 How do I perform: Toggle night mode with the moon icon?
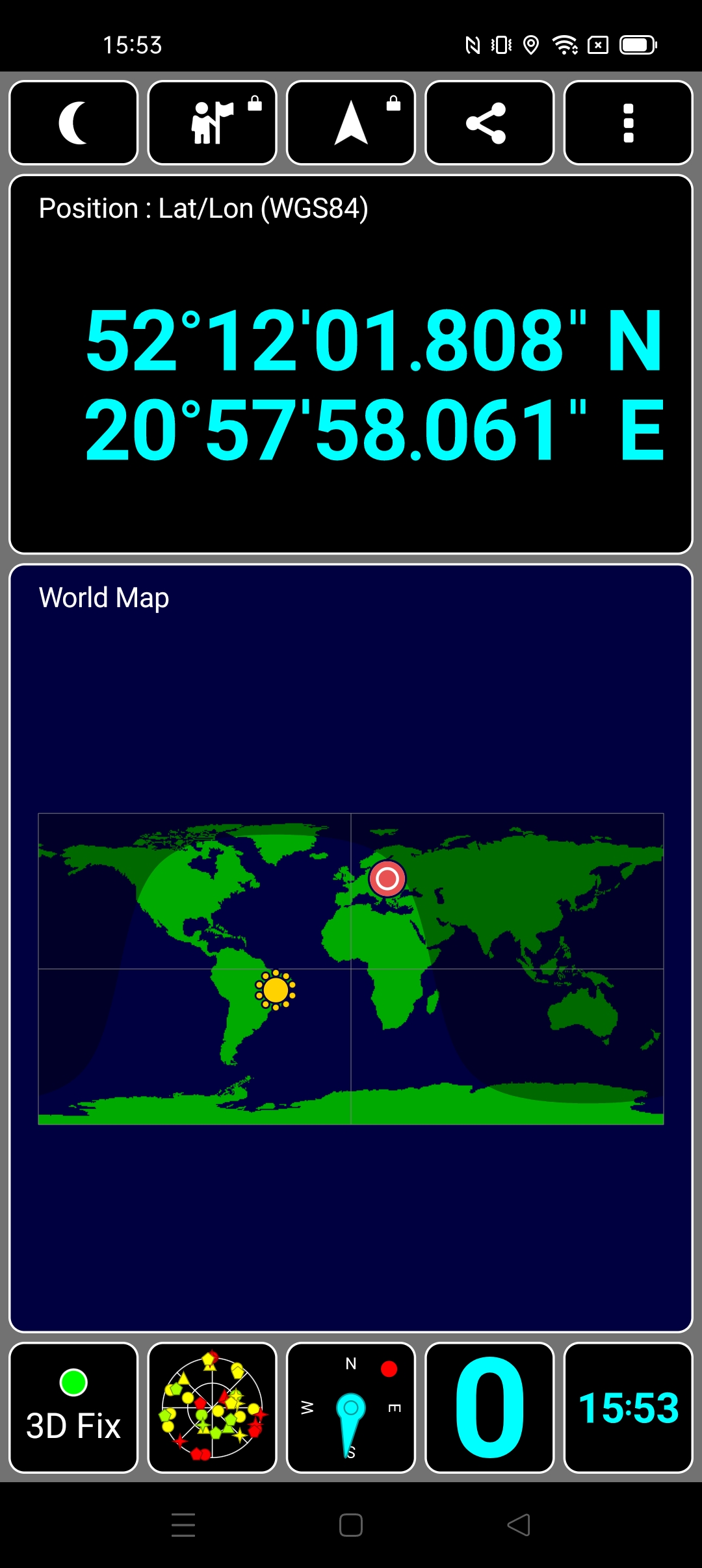click(x=73, y=123)
